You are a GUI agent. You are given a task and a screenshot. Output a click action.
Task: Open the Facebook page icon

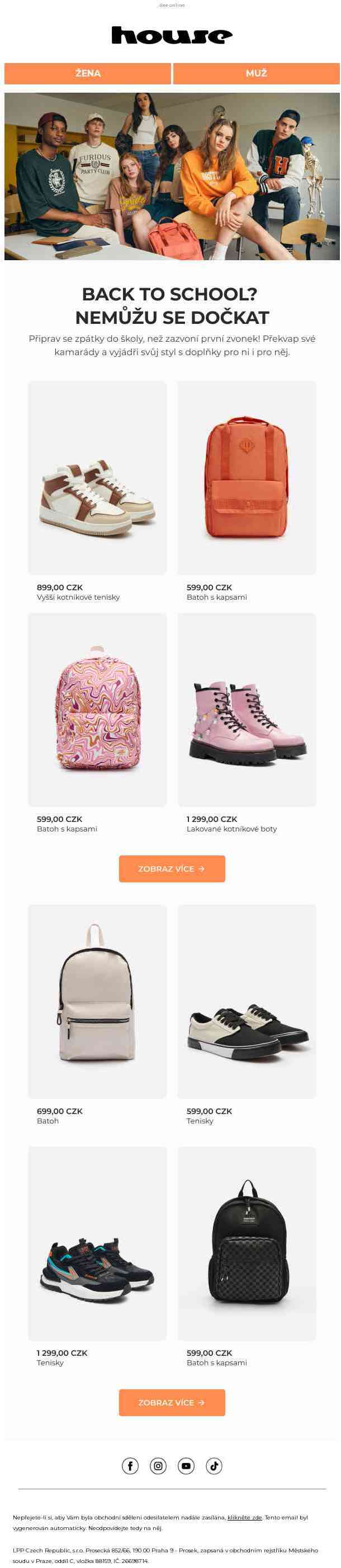point(130,1466)
